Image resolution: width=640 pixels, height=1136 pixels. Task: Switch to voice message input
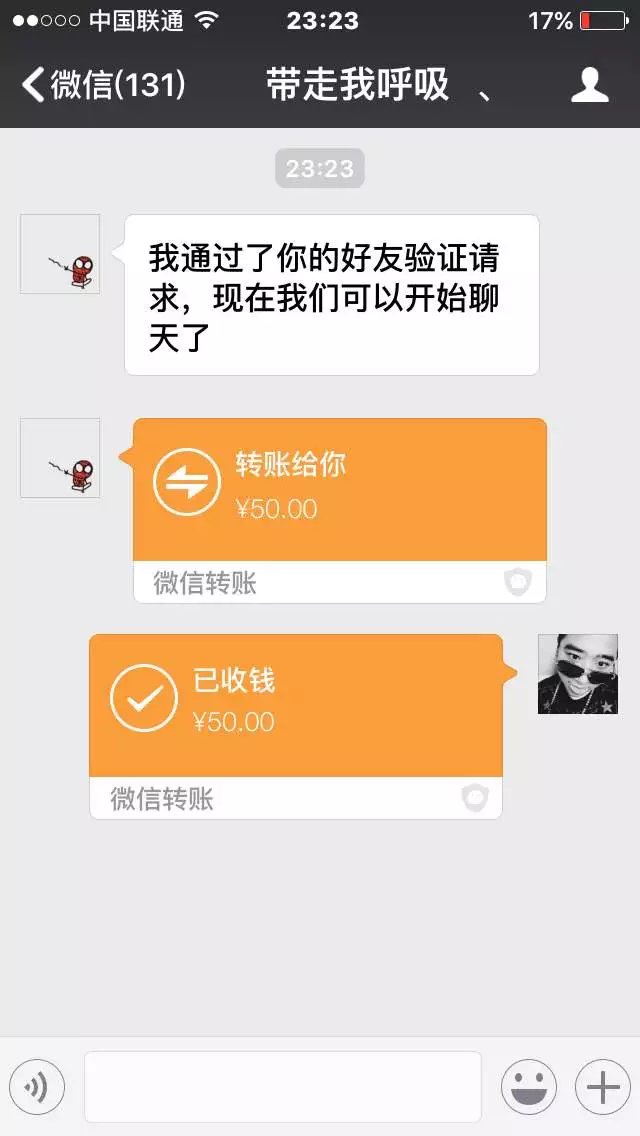37,1087
